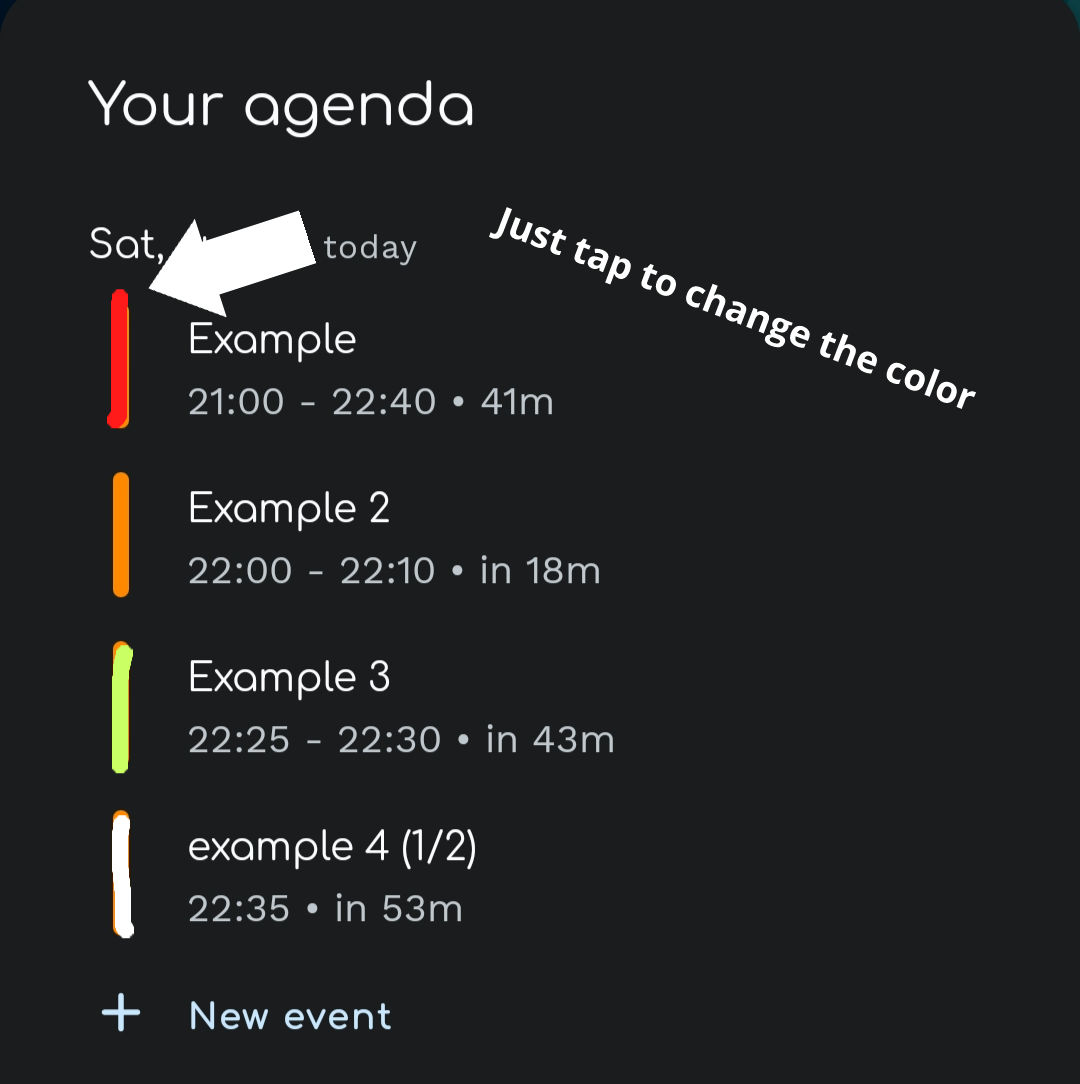Open the Example event at 21:00

click(370, 370)
